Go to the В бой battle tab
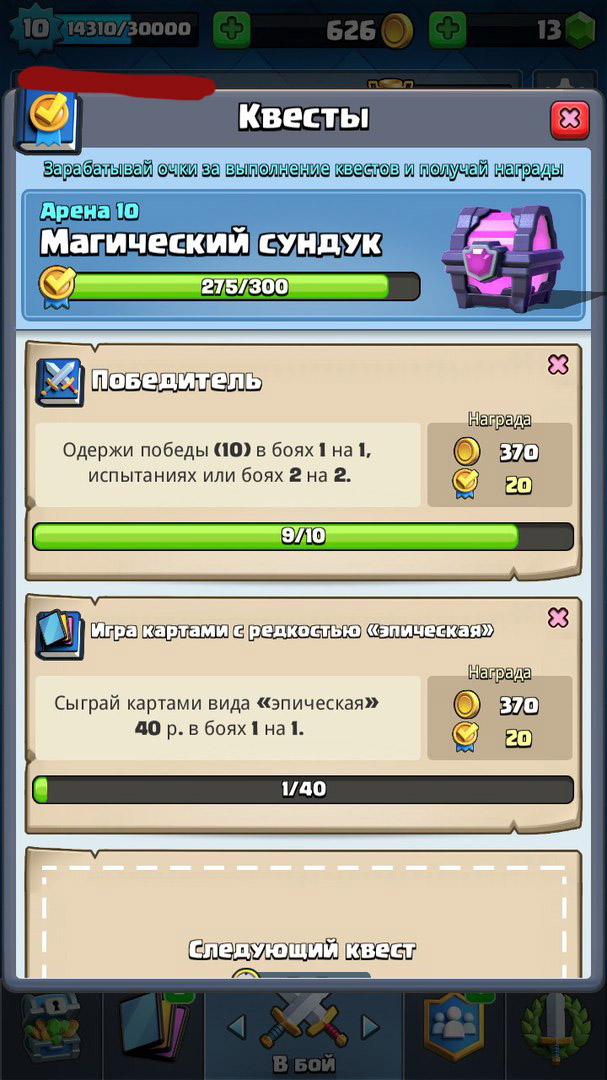The width and height of the screenshot is (607, 1080). coord(303,1032)
